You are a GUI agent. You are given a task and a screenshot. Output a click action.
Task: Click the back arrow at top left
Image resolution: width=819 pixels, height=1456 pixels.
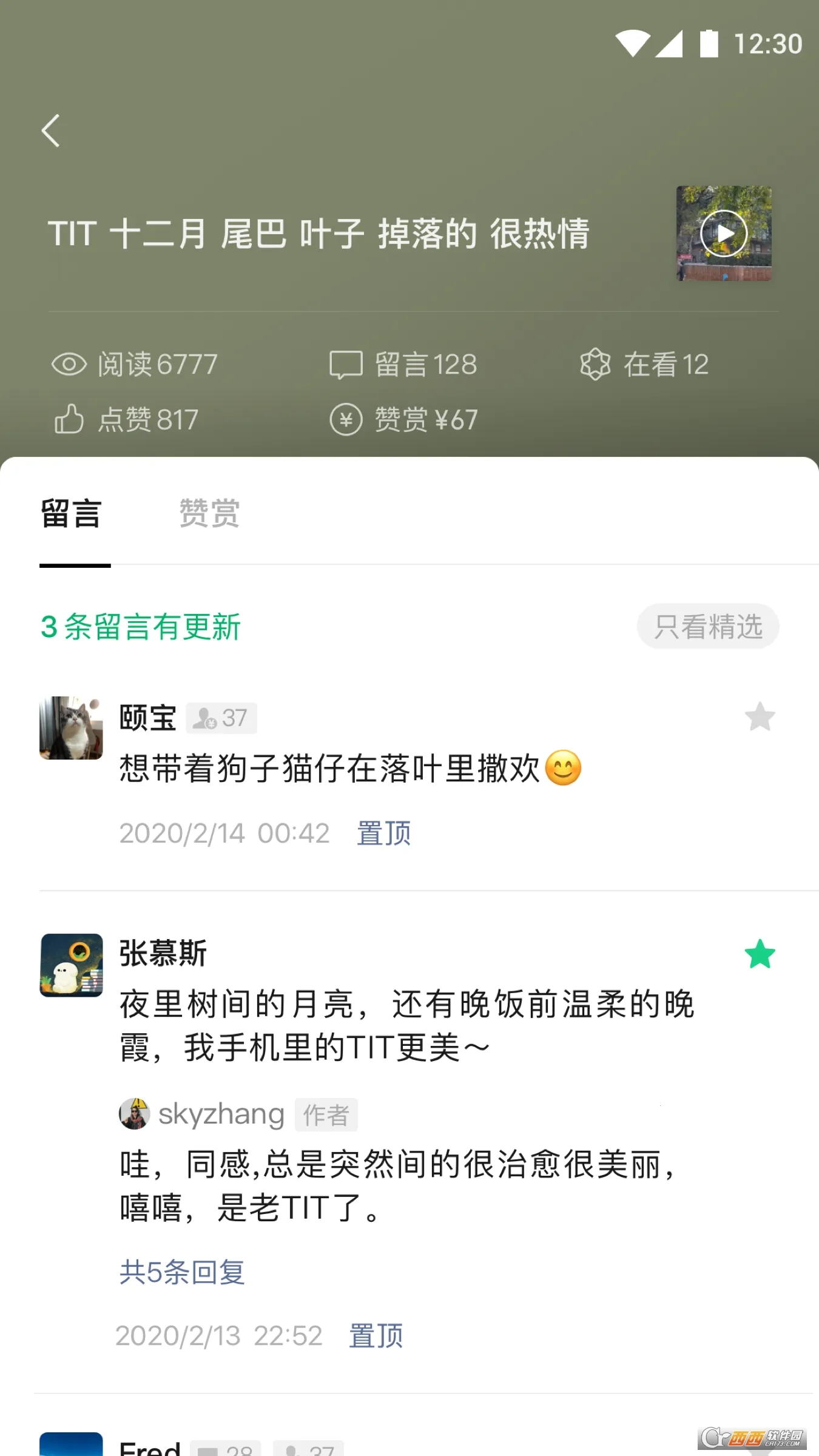(51, 131)
